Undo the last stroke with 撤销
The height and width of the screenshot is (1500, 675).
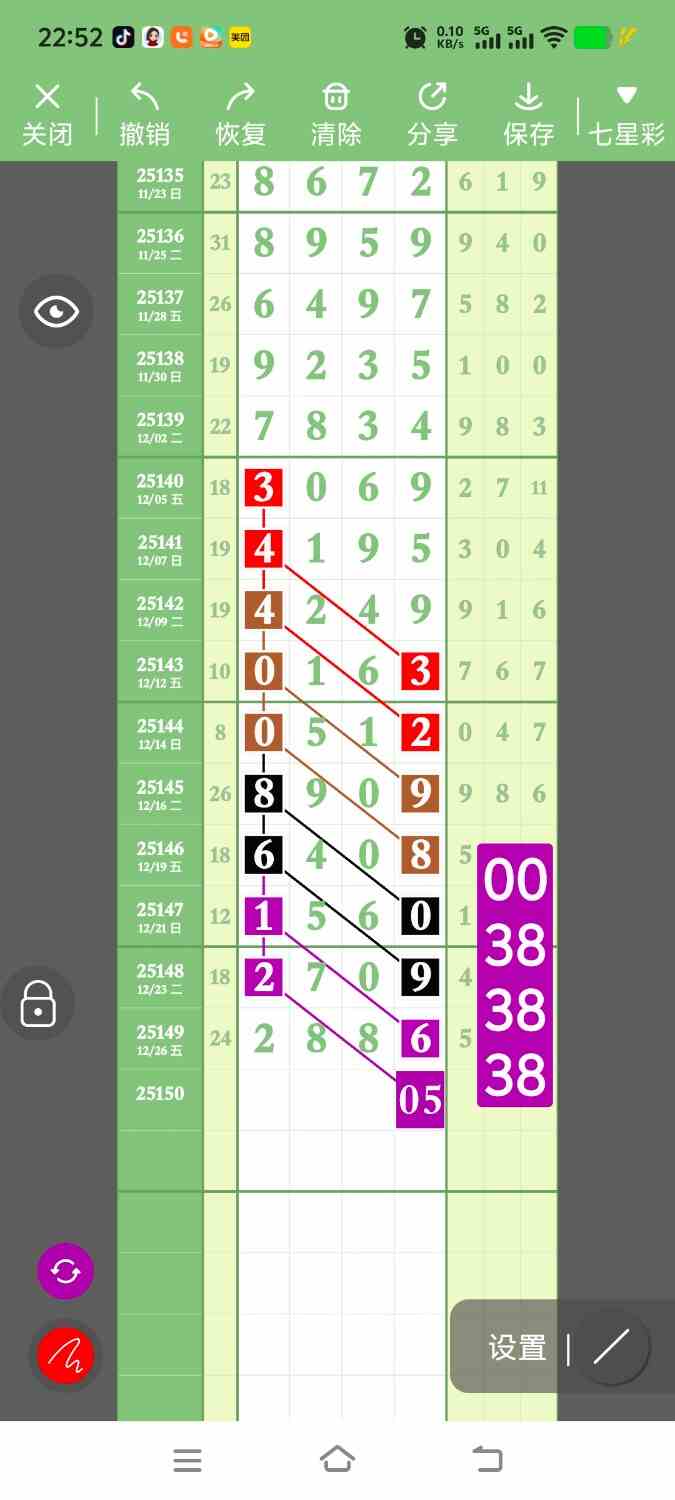pos(144,115)
